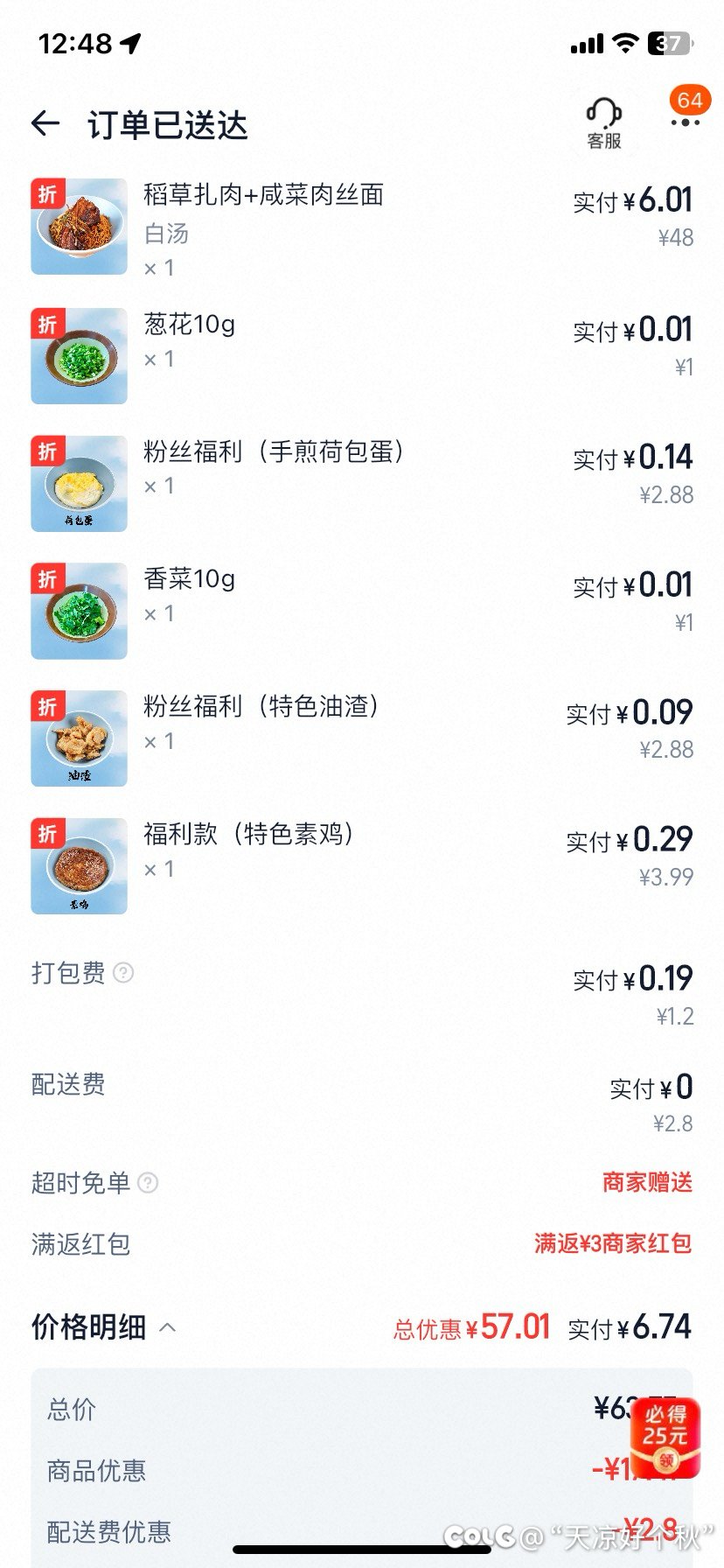This screenshot has height=1568, width=724.
Task: Tap the Wi-Fi icon in the status bar
Action: pos(623,43)
